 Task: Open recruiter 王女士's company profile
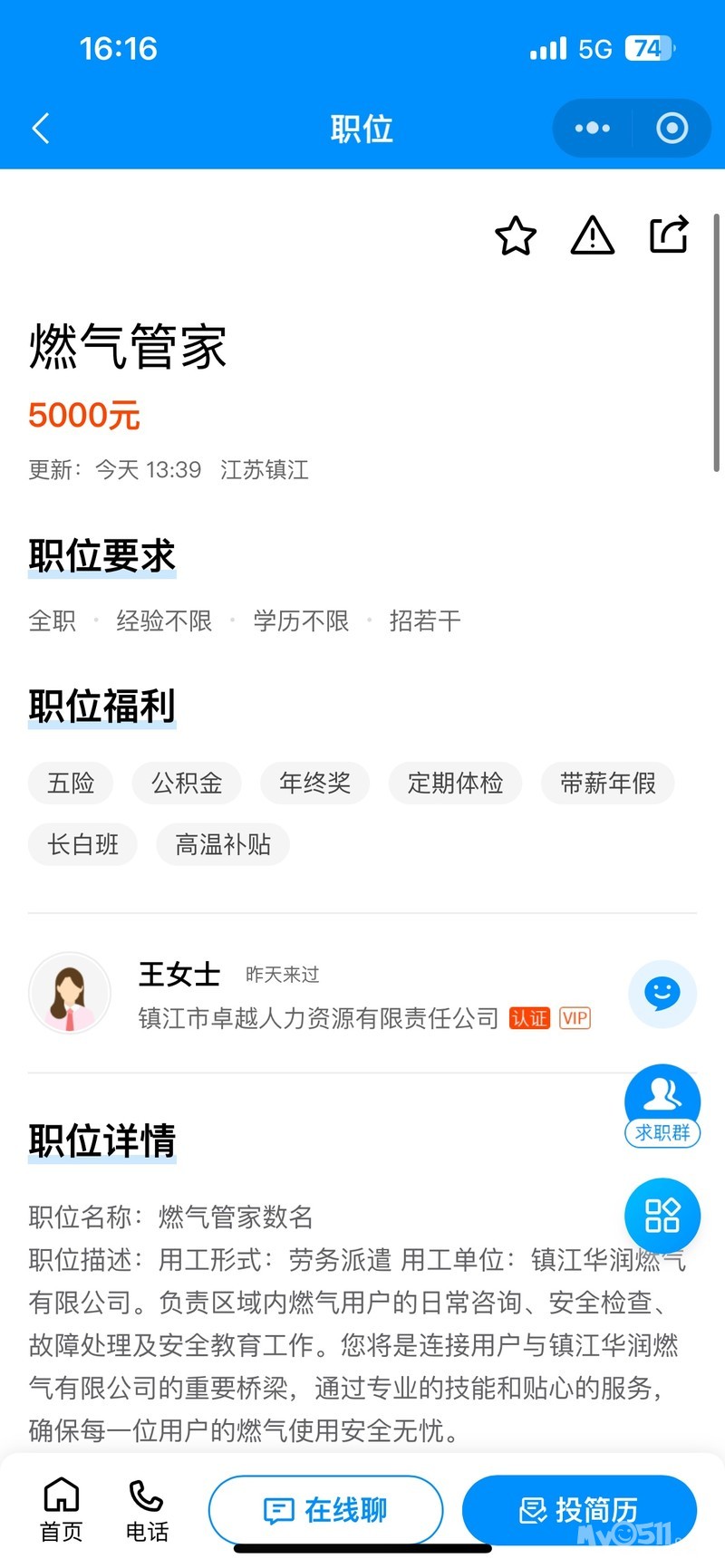[317, 1018]
